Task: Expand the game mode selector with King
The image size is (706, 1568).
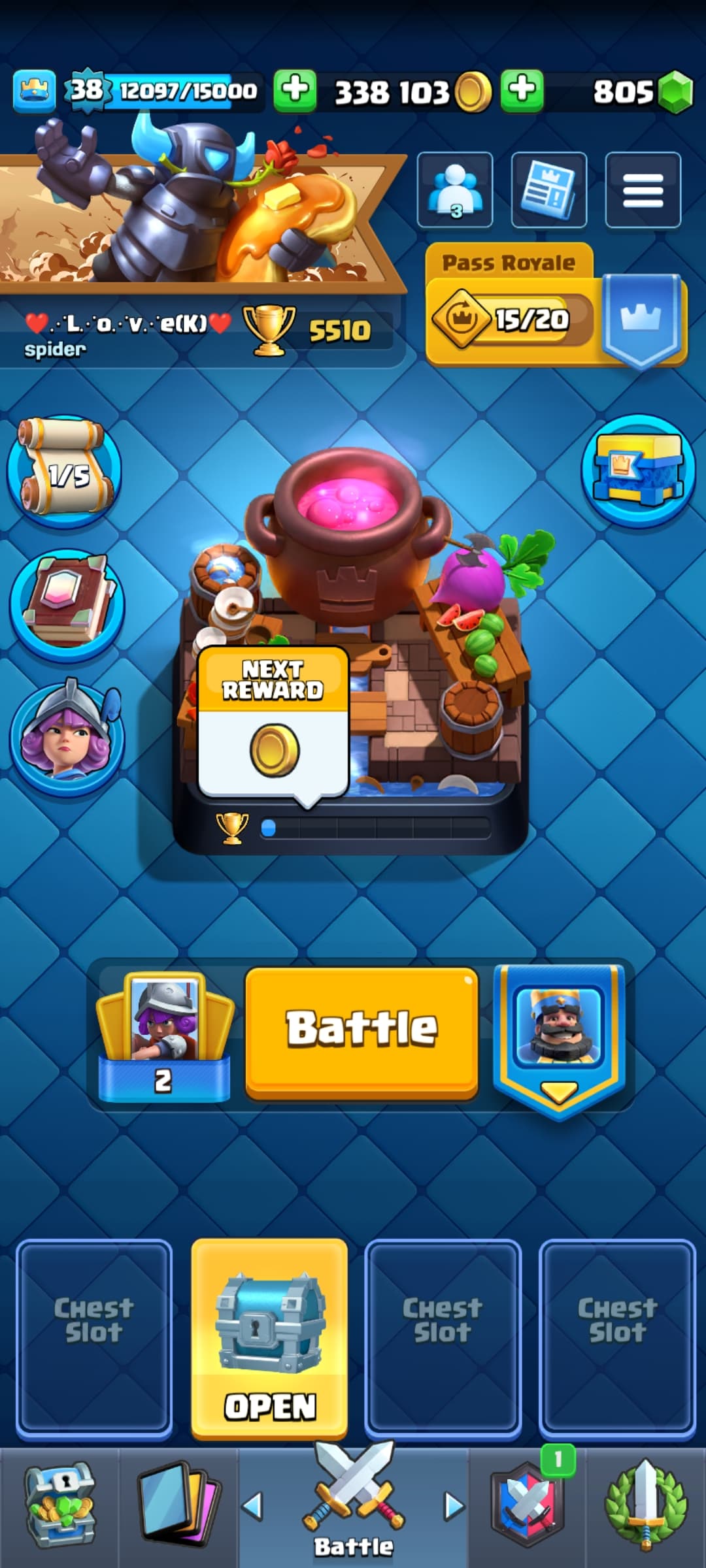Action: (x=559, y=1040)
